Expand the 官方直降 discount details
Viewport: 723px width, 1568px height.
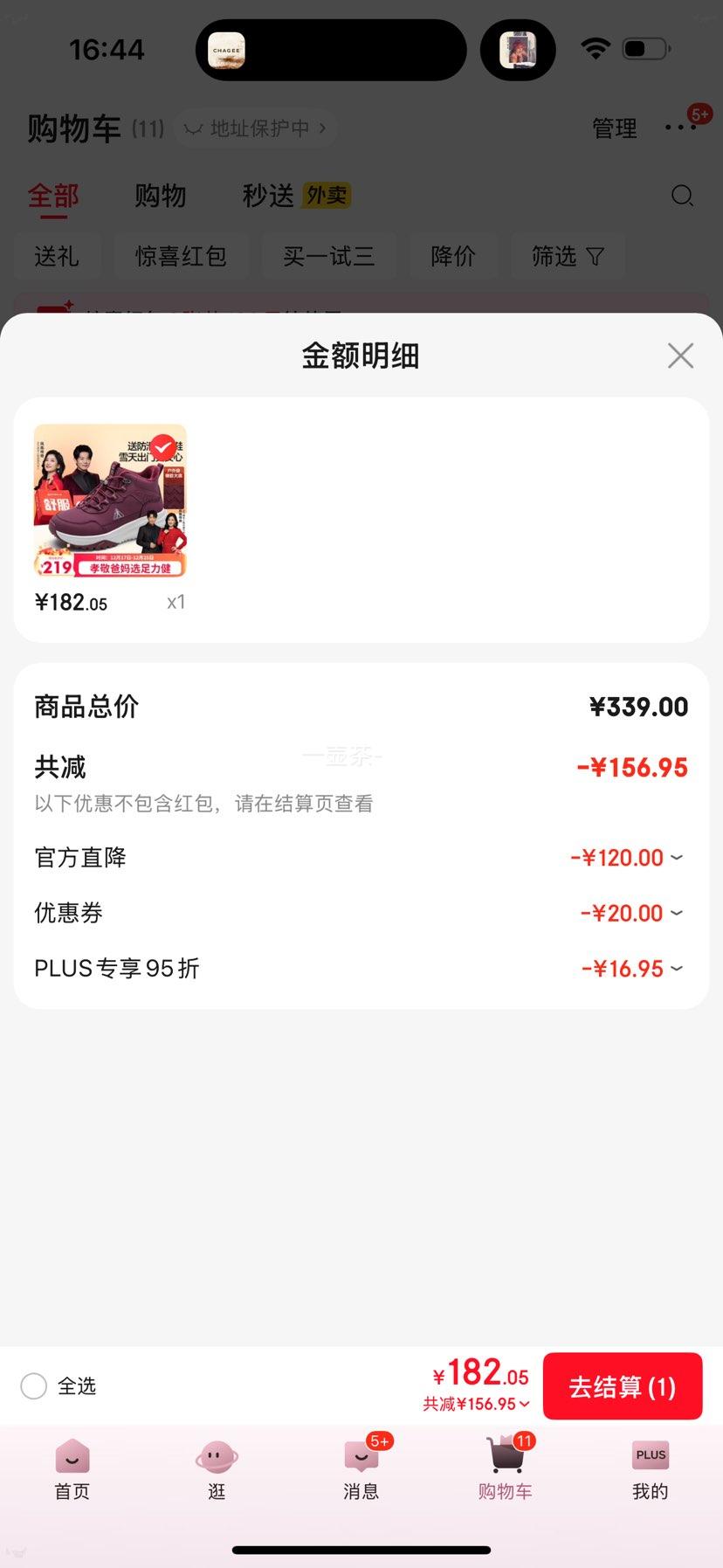coord(677,858)
